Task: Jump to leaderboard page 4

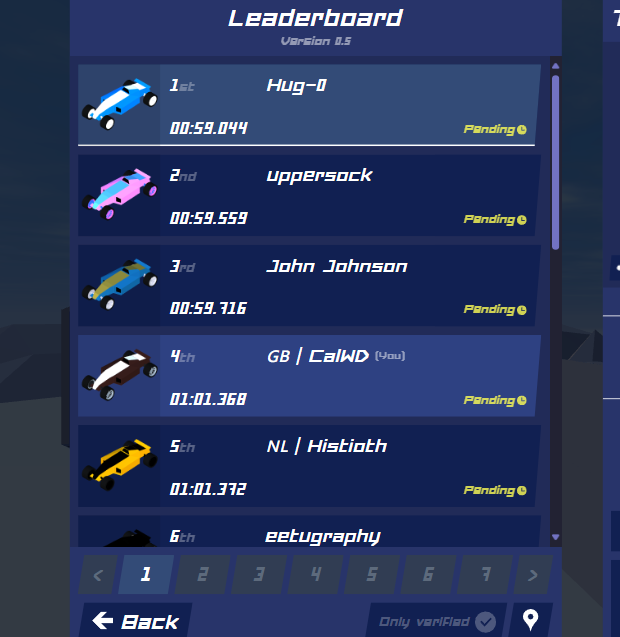Action: 315,575
